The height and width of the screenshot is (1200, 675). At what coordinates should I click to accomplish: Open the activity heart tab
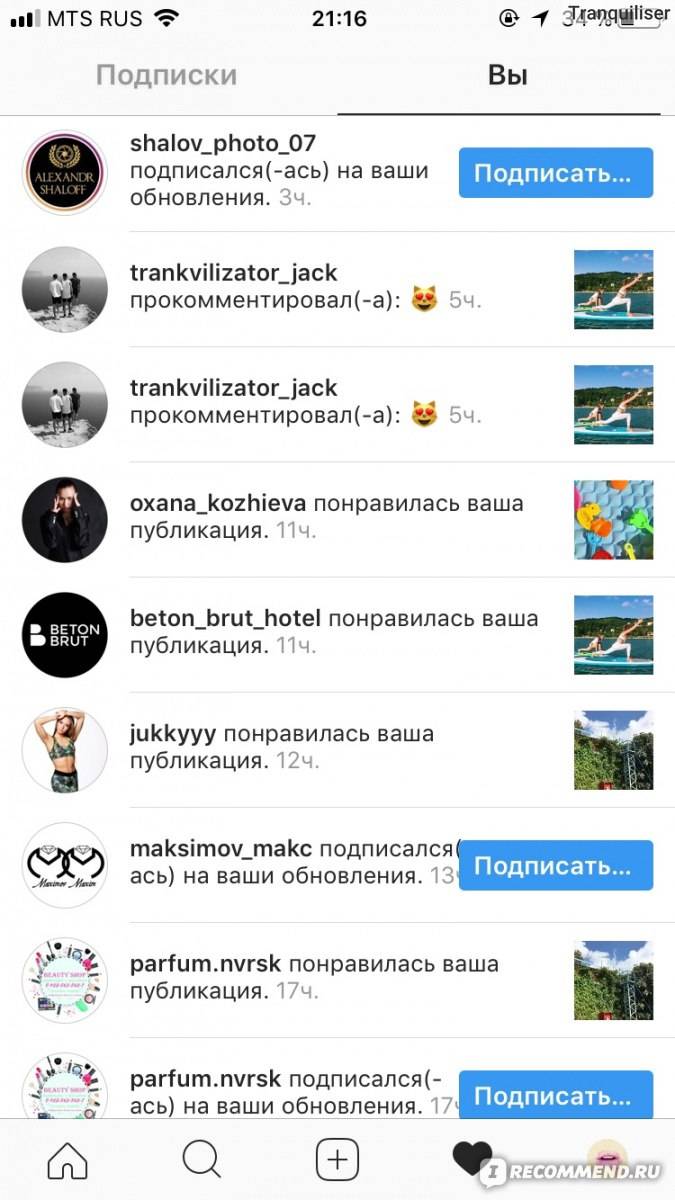[472, 1160]
